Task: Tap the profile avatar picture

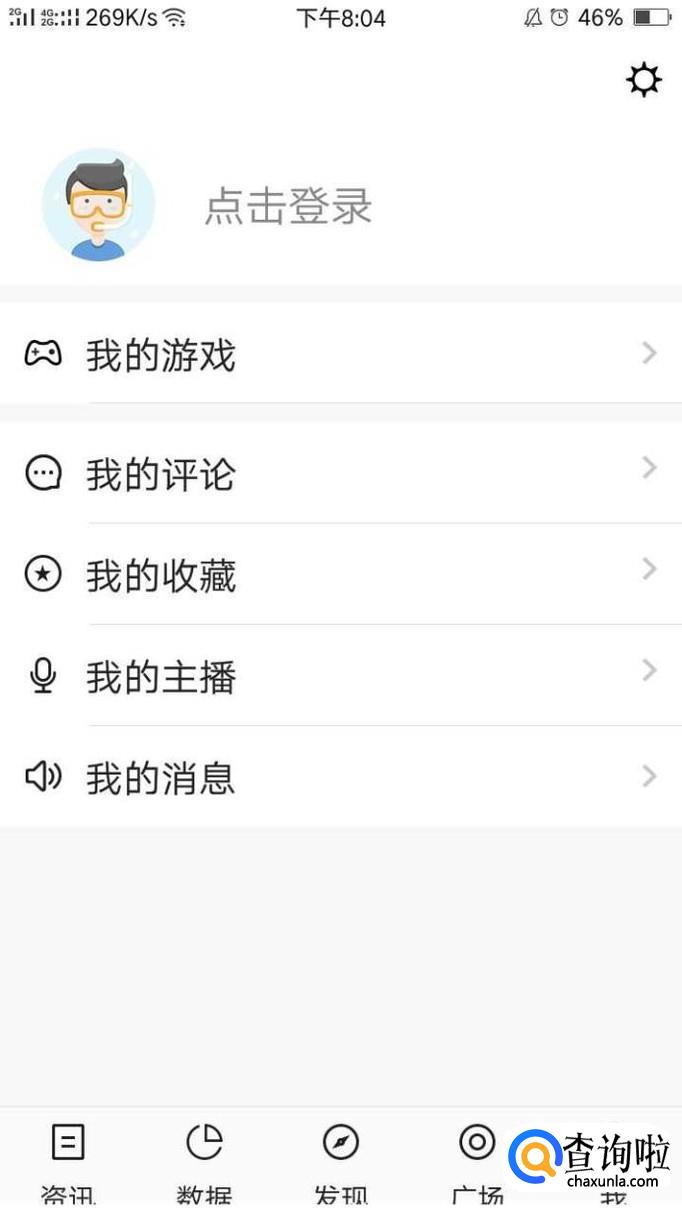Action: (98, 205)
